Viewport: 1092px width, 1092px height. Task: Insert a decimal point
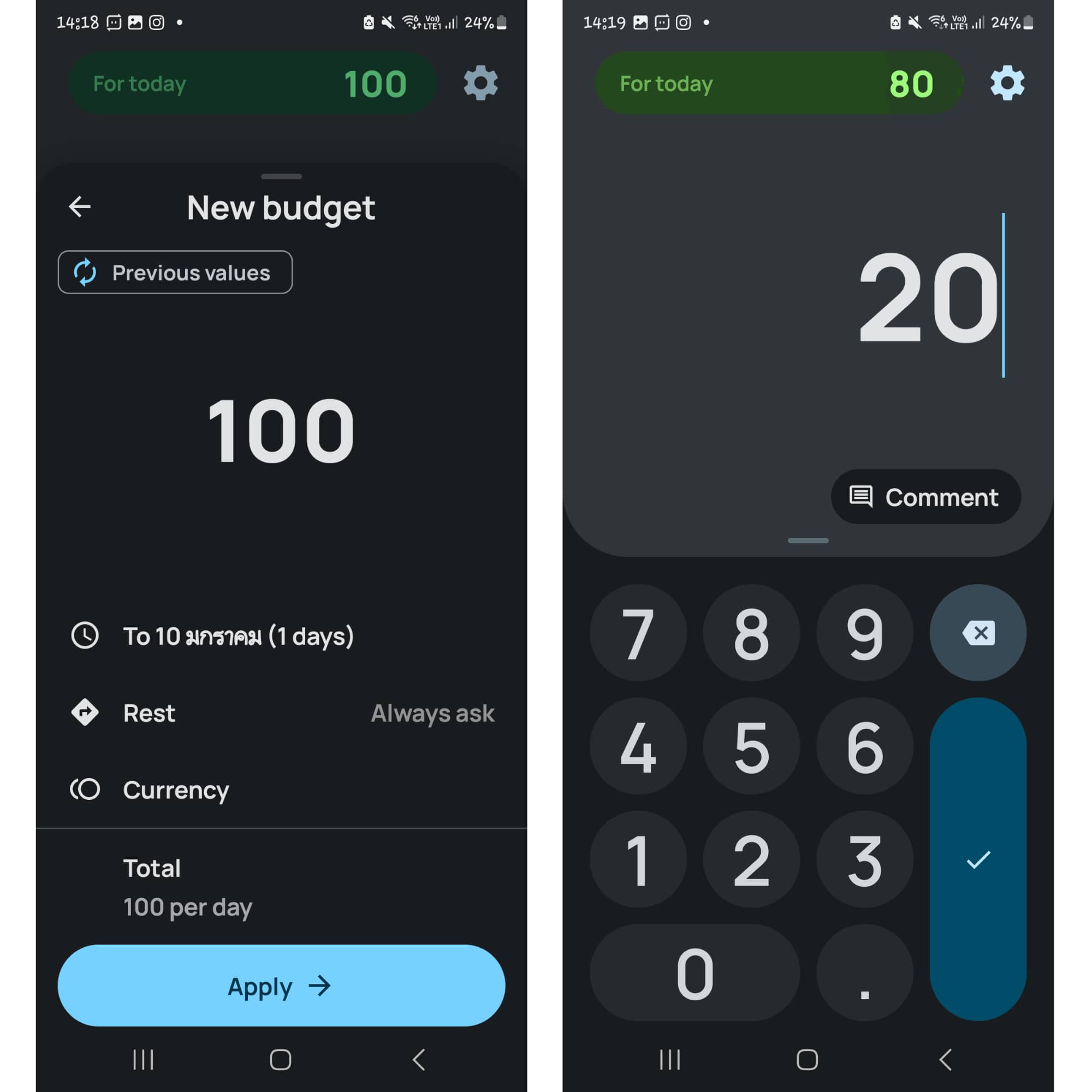coord(864,973)
